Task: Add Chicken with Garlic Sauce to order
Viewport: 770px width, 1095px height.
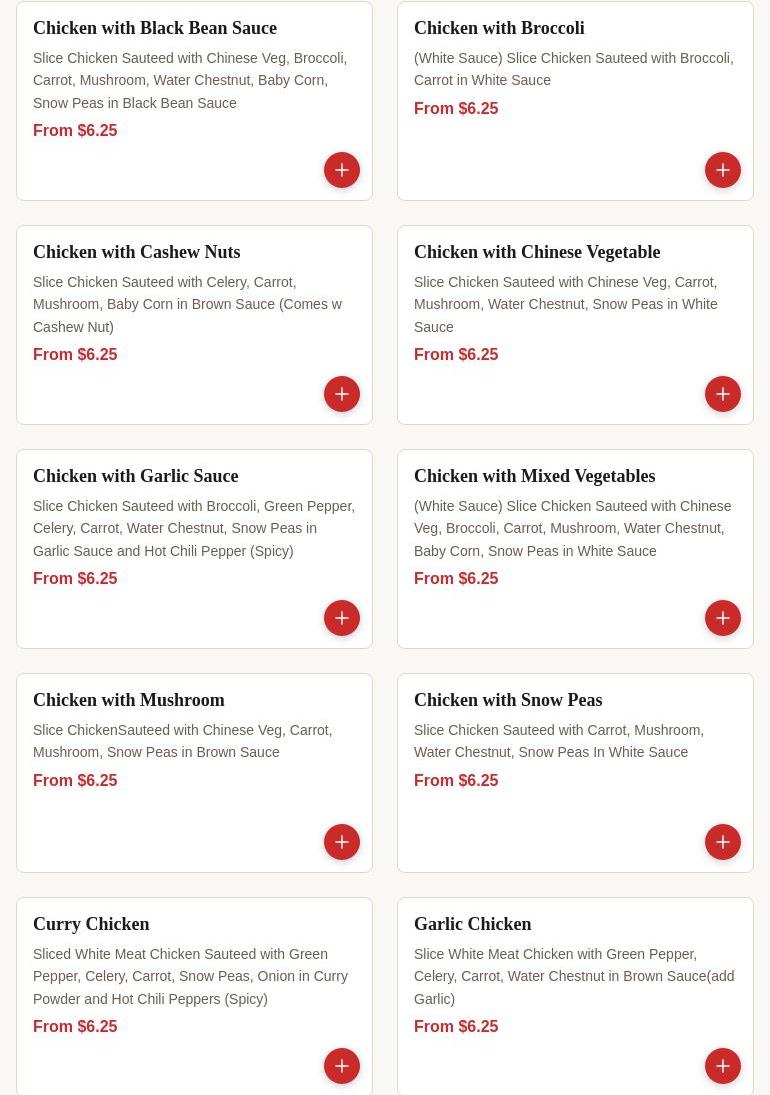Action: [342, 618]
